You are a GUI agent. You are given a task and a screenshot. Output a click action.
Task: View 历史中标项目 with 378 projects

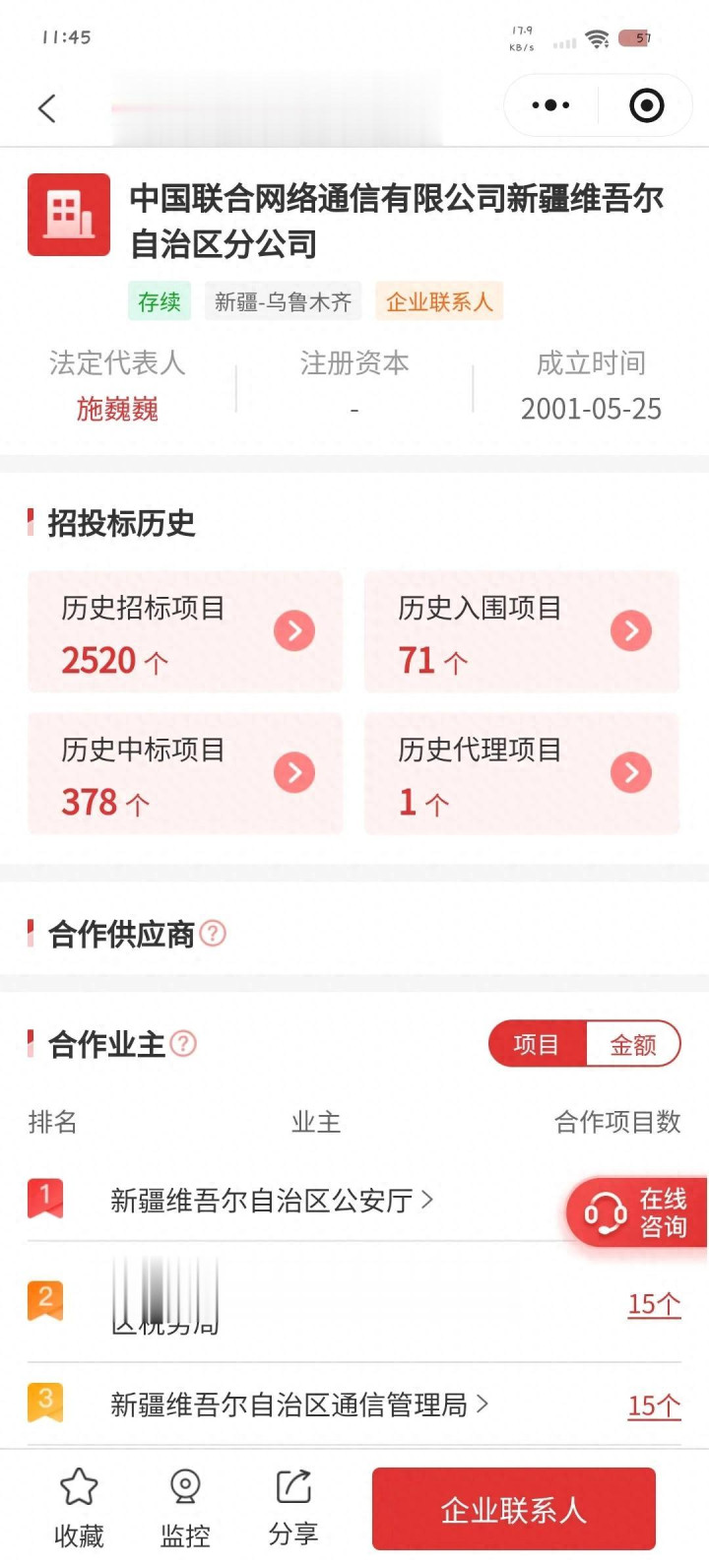tap(185, 773)
